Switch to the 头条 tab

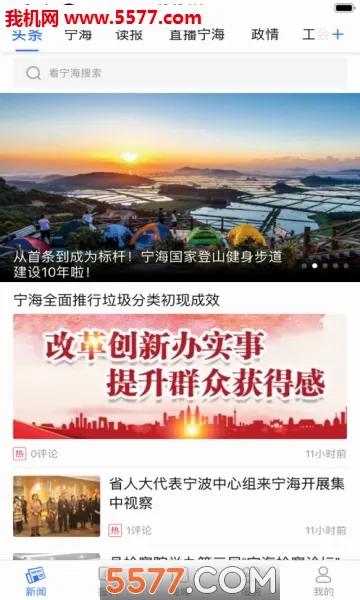pyautogui.click(x=27, y=35)
